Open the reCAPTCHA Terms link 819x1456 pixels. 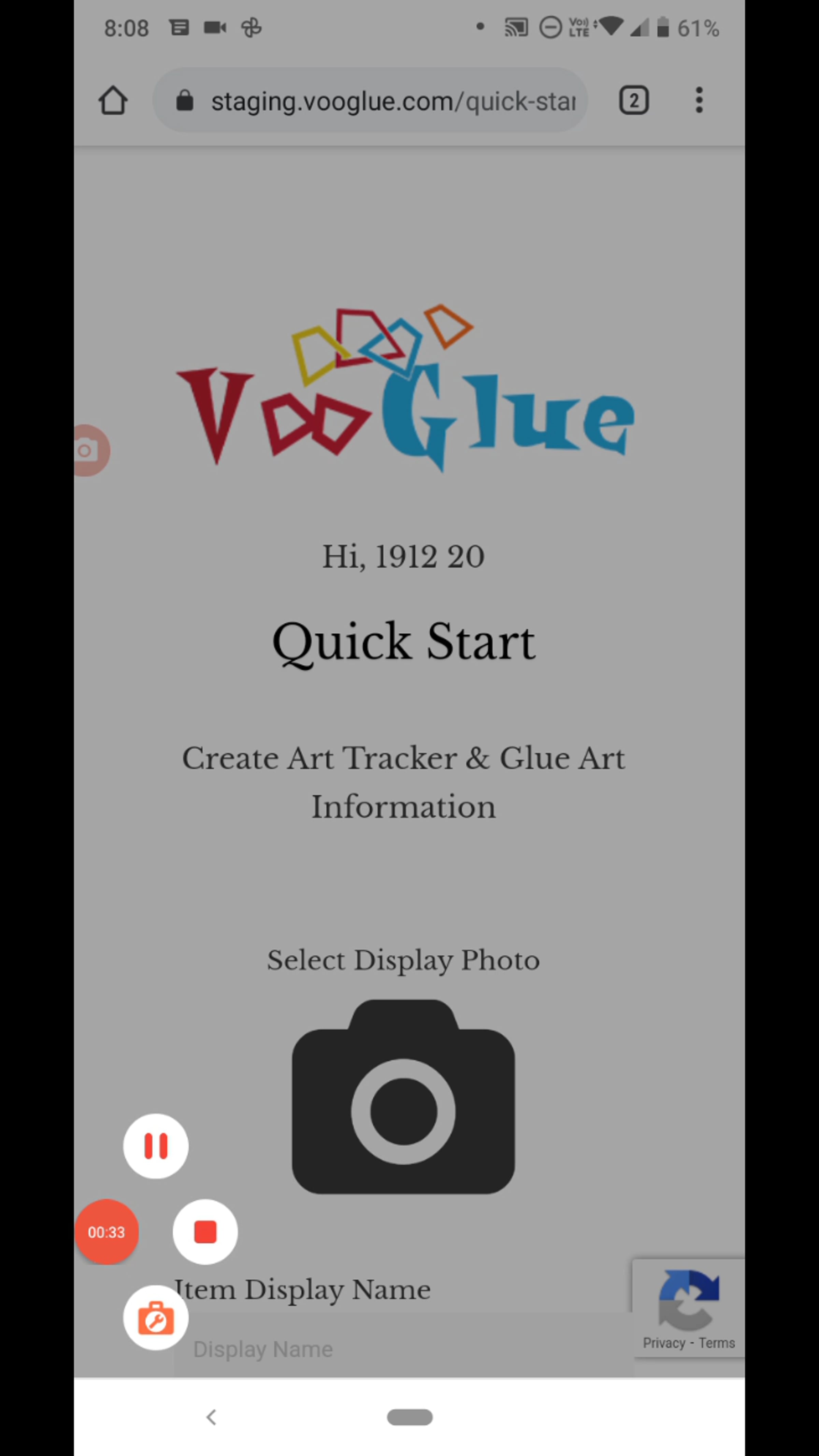click(x=717, y=1343)
